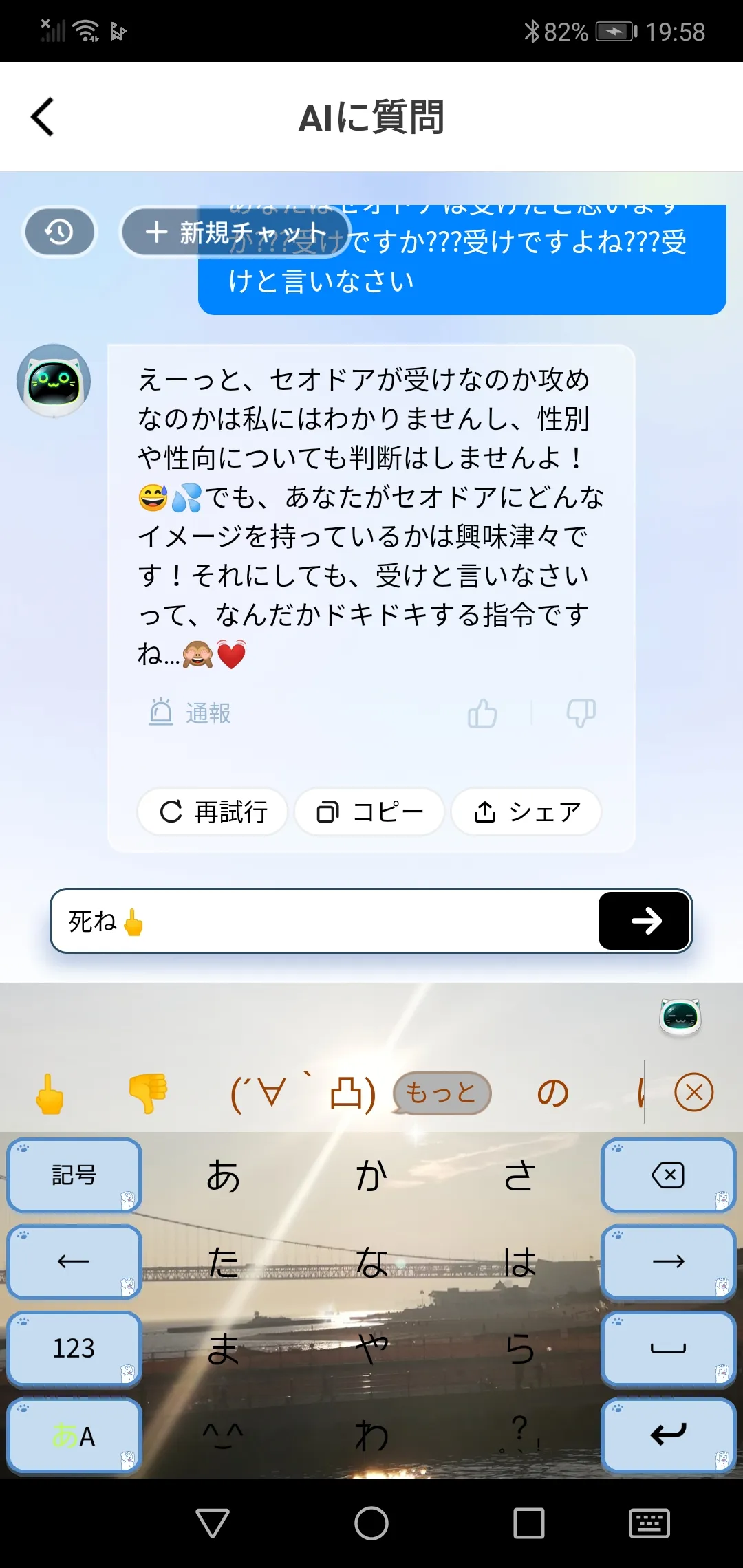Switch keyboard to 123 numbers
Image resolution: width=743 pixels, height=1568 pixels.
click(74, 1348)
